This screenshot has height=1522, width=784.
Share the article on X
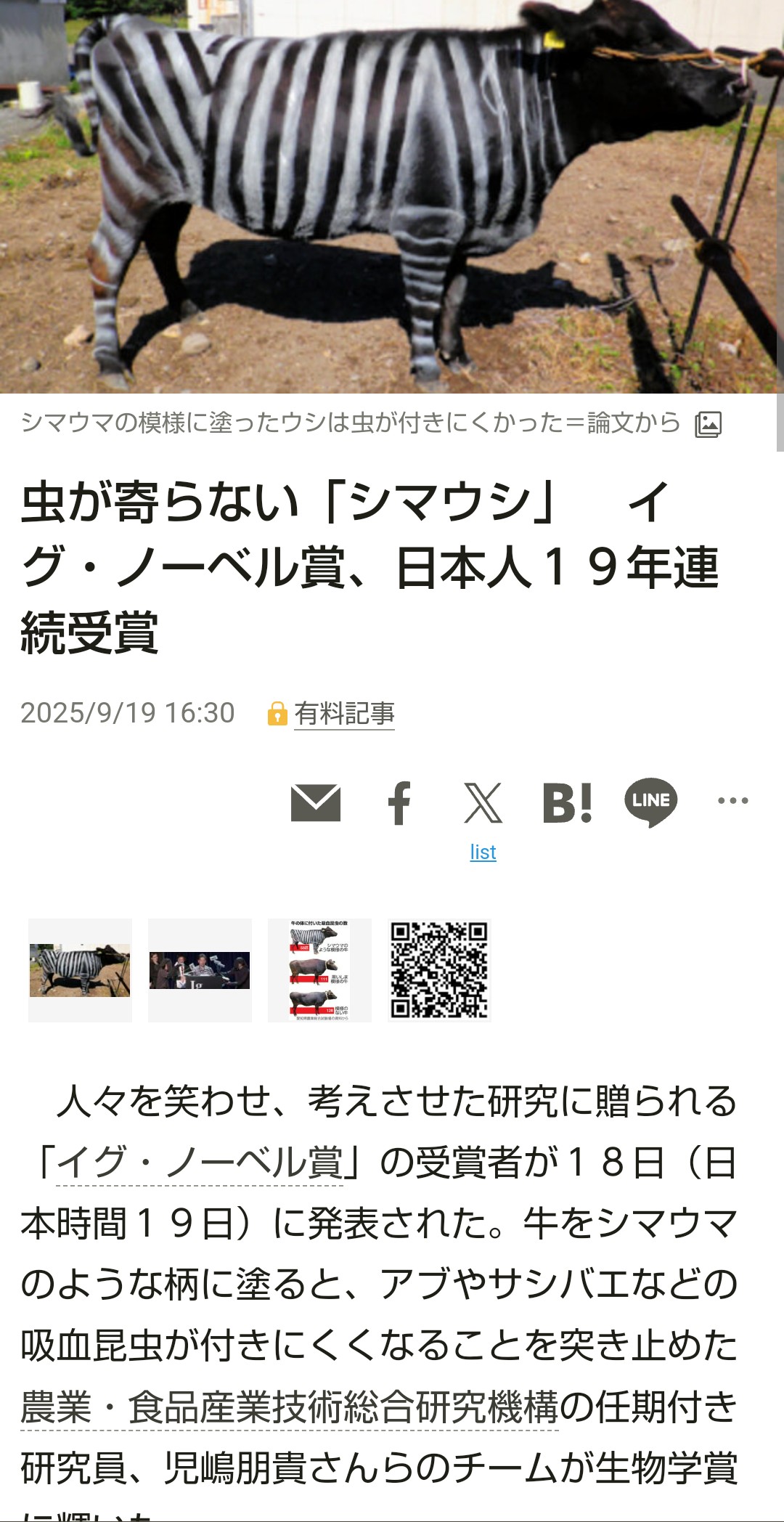coord(483,802)
